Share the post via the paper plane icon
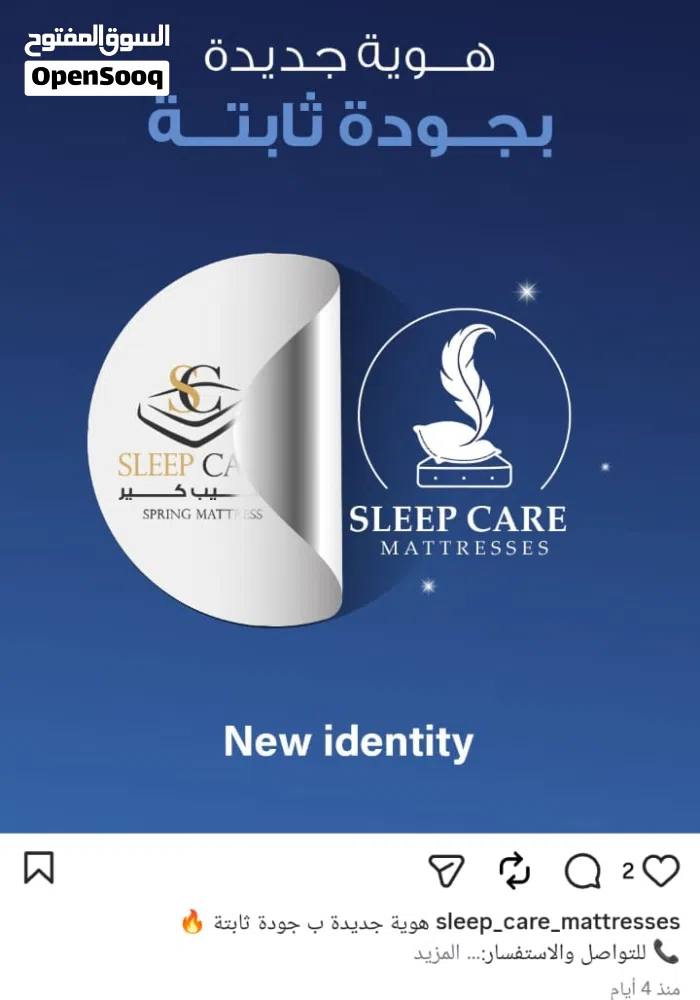 coord(446,871)
